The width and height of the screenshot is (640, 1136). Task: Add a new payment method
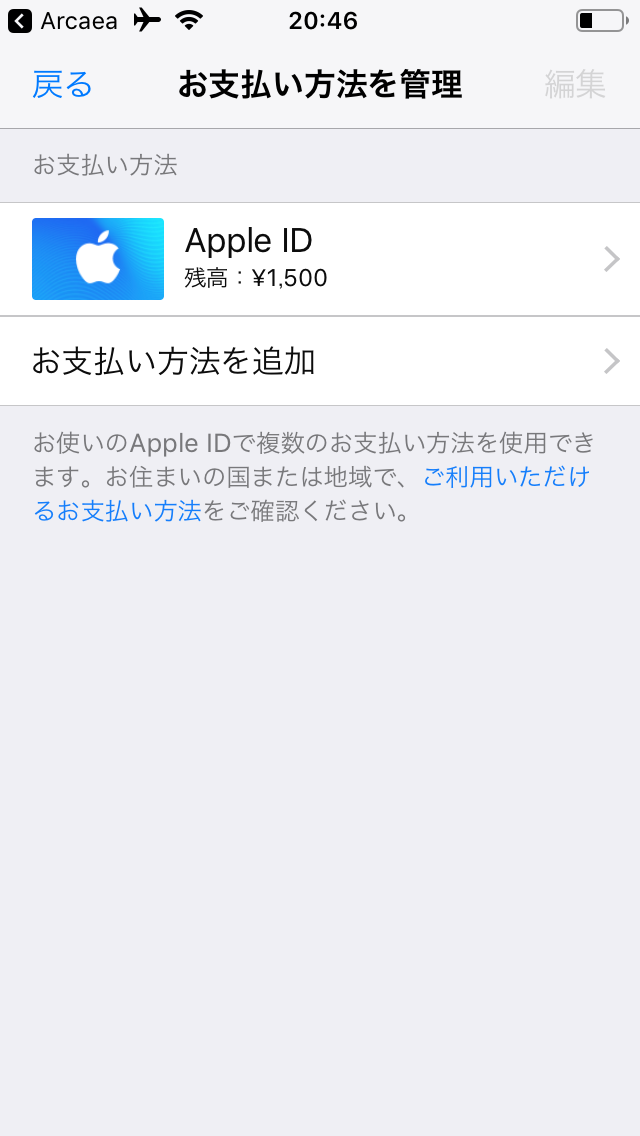[x=320, y=361]
